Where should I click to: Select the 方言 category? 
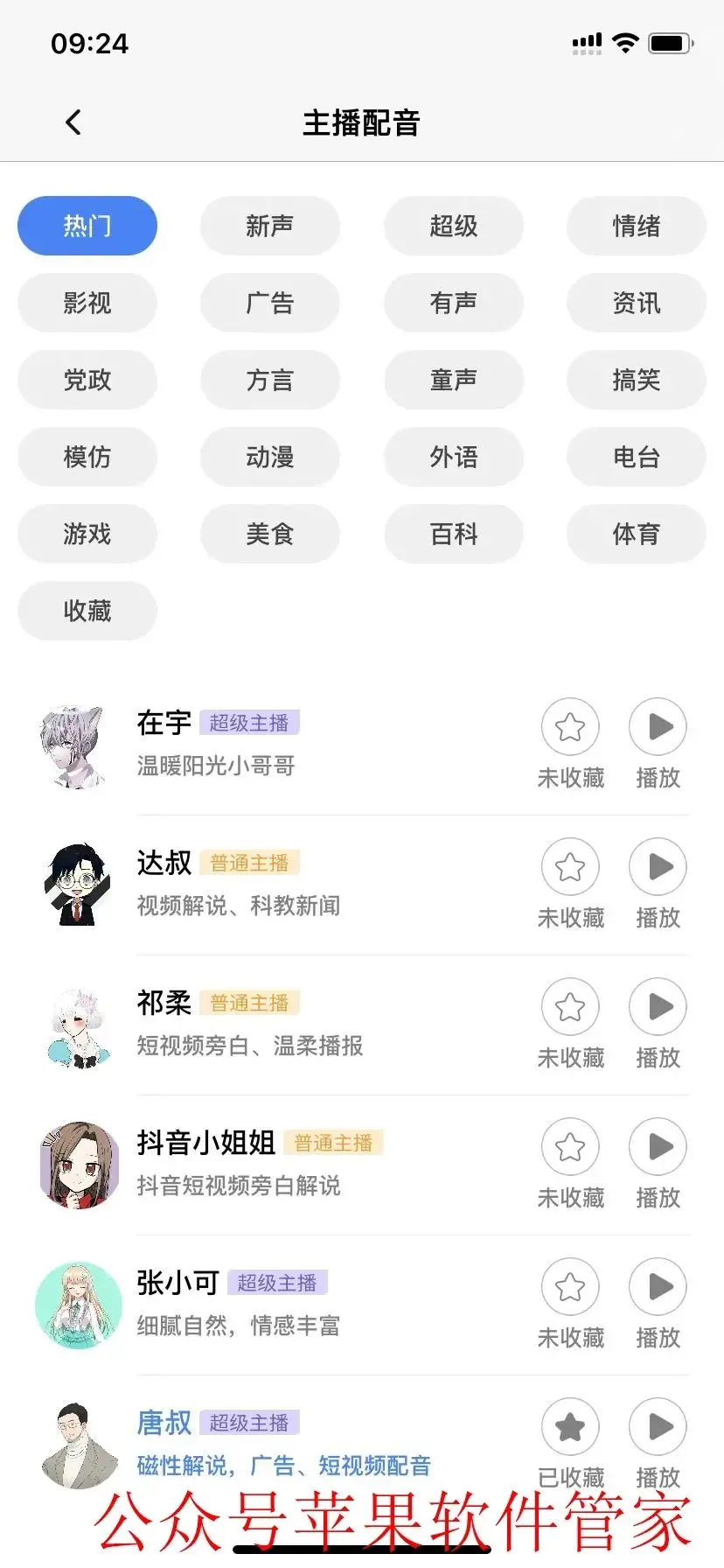270,380
